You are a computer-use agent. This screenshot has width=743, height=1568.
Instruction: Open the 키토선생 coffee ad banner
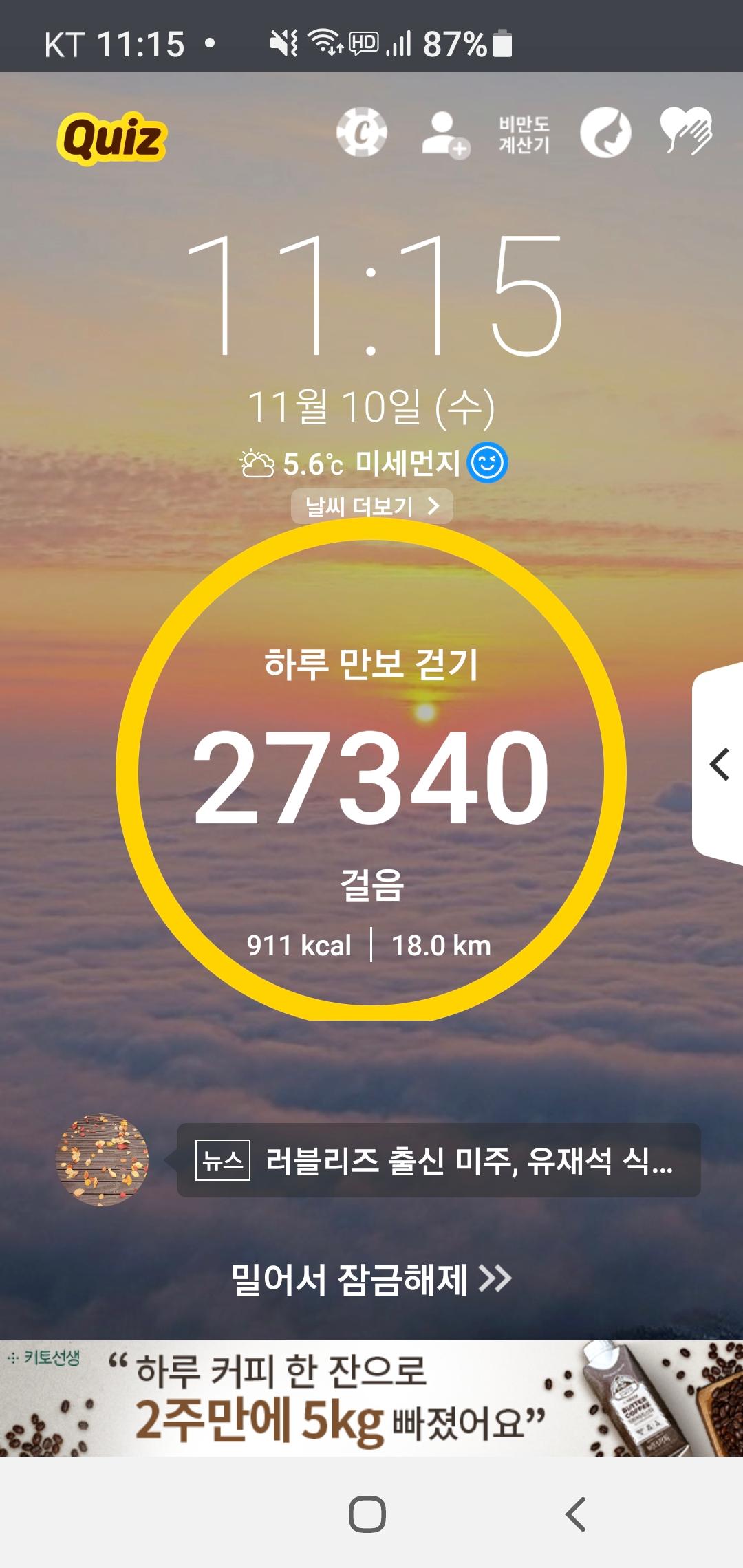point(371,1397)
